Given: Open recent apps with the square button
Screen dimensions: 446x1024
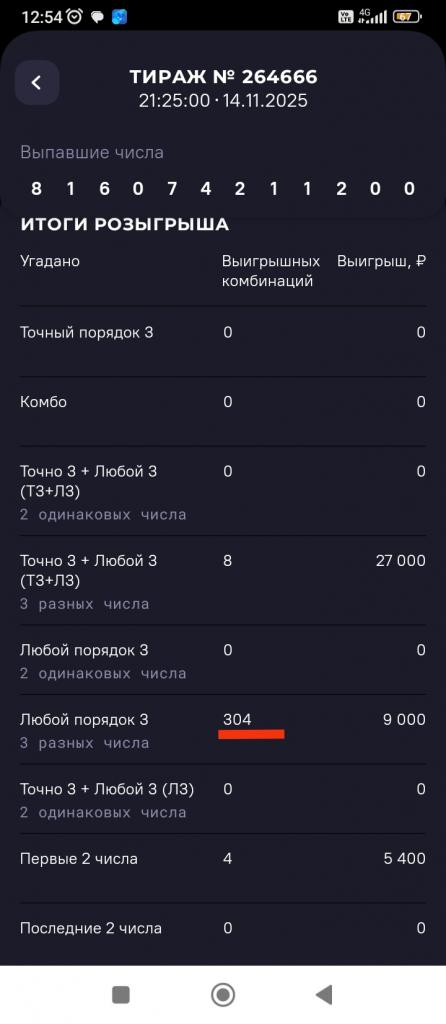Looking at the screenshot, I should click(121, 995).
